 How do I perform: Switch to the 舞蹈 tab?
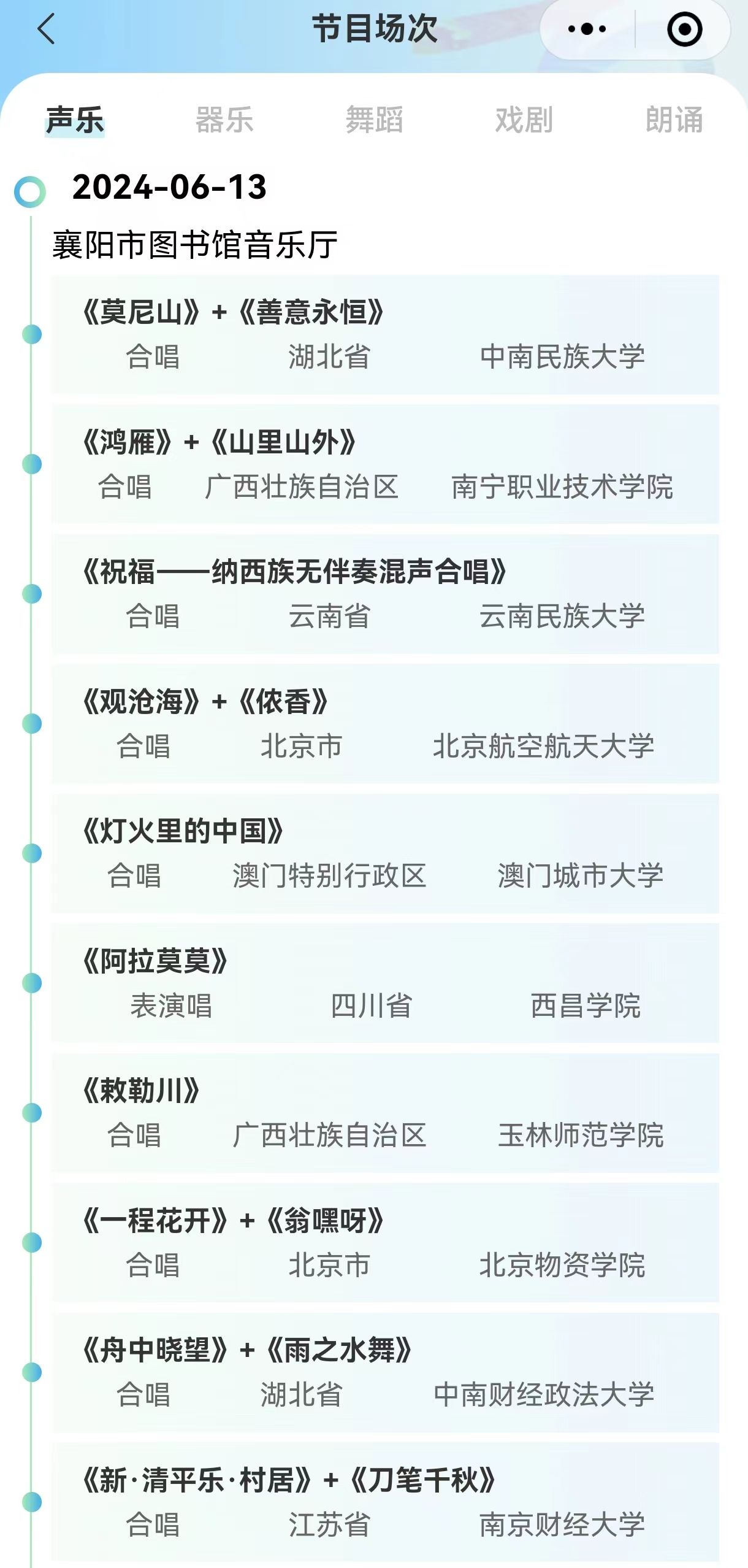(375, 120)
